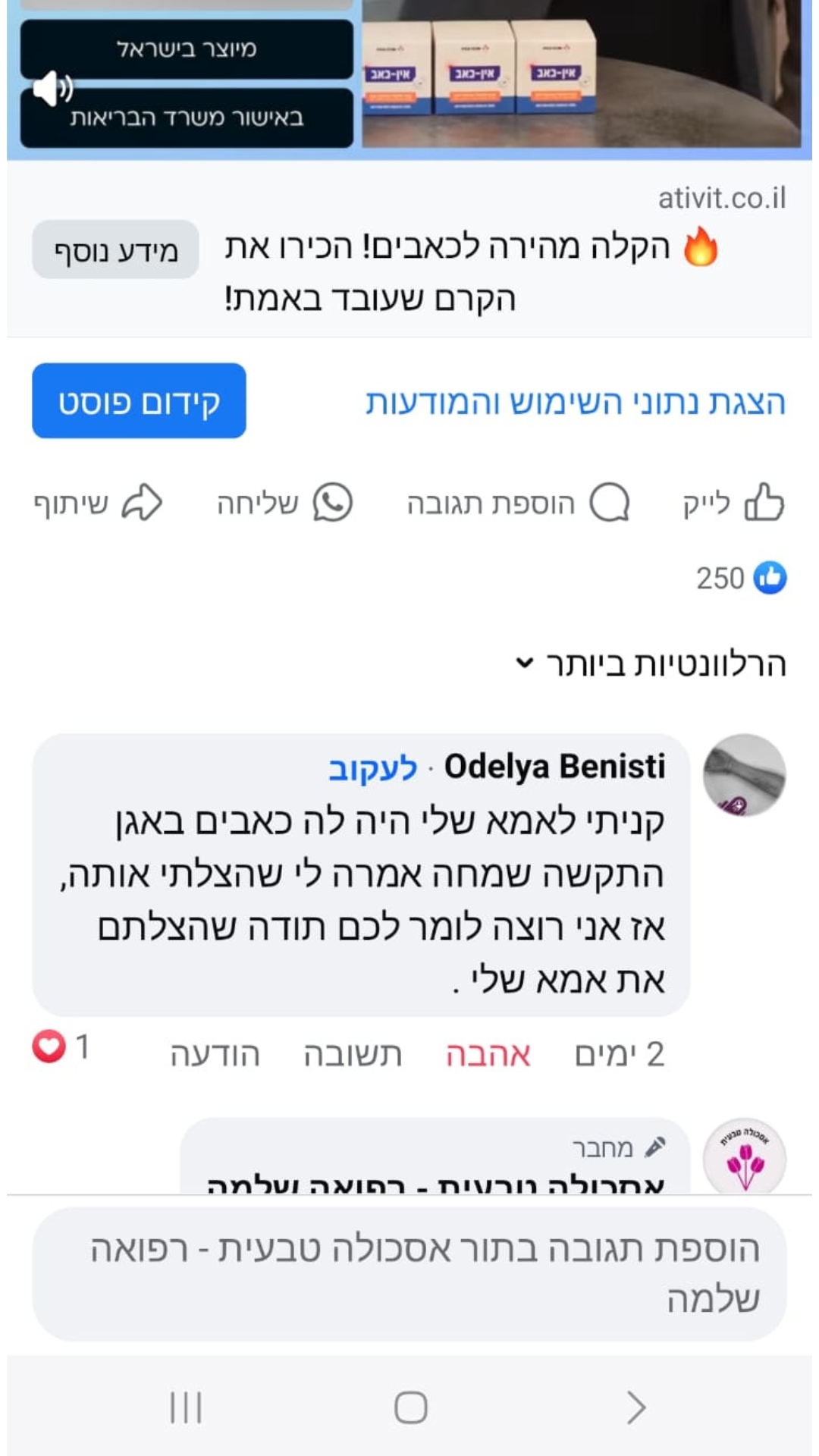The image size is (819, 1456).
Task: Follow Odelya Benisti via לעקוב
Action: (372, 768)
